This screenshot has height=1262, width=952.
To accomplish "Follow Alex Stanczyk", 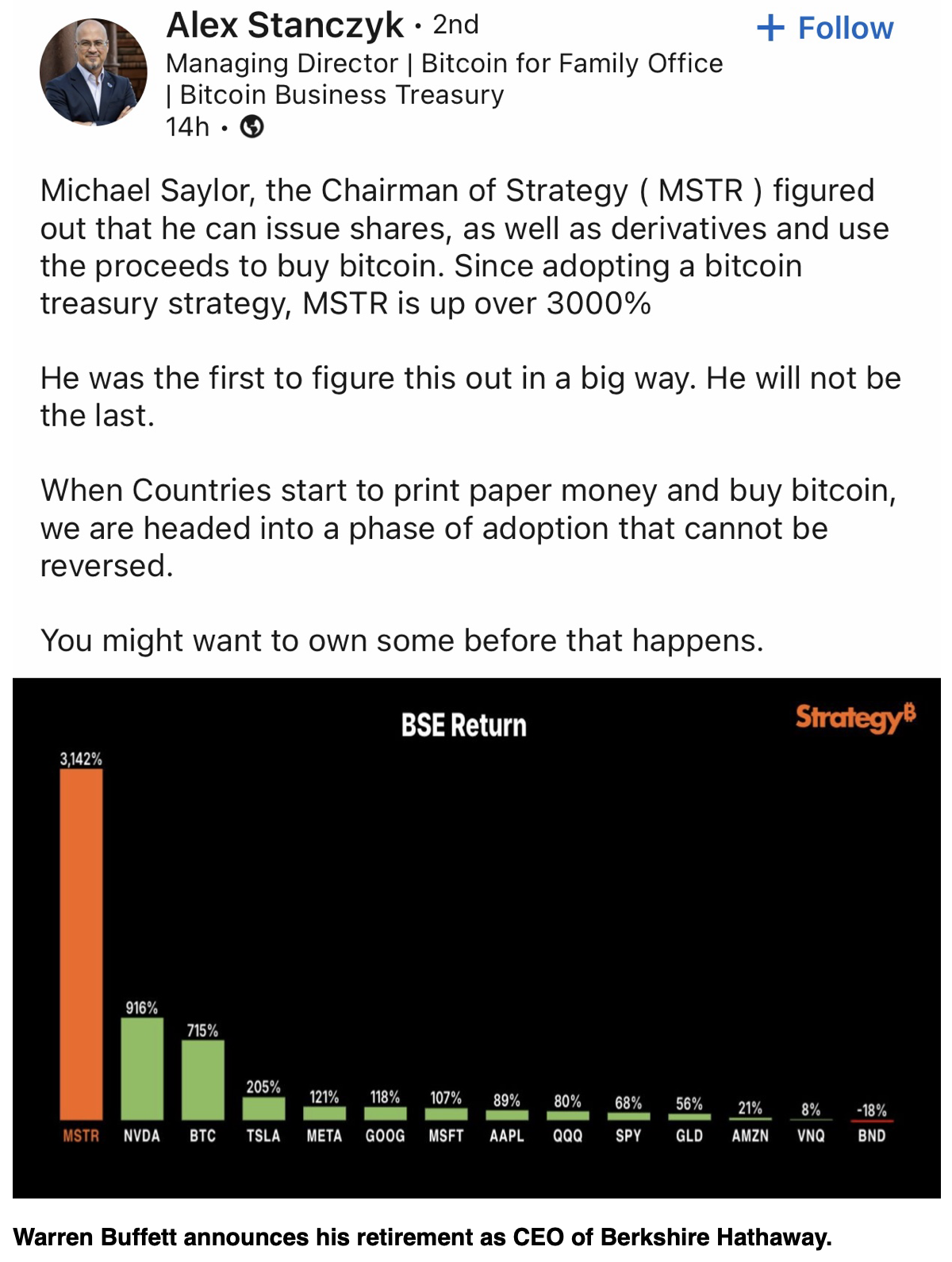I will pos(825,29).
